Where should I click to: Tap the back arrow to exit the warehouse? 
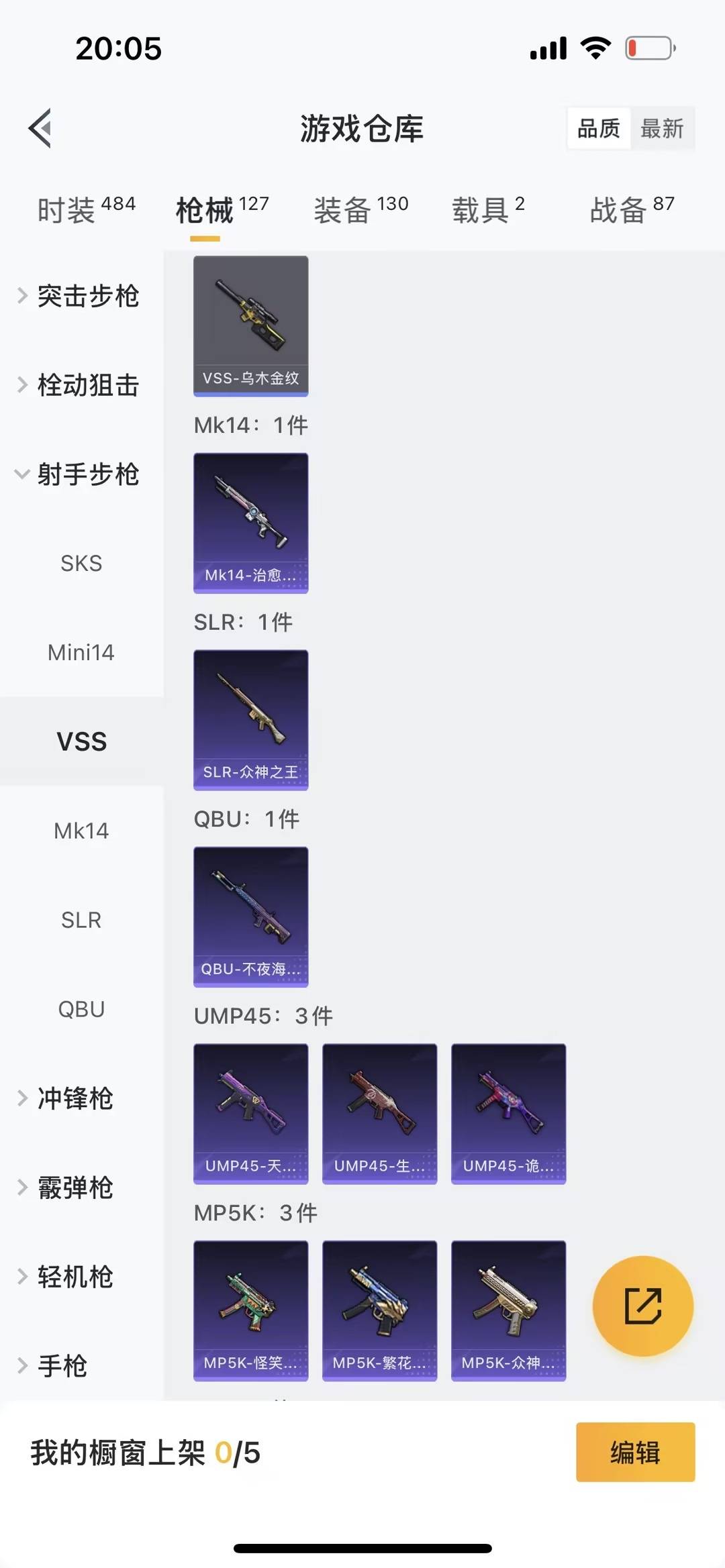coord(40,129)
